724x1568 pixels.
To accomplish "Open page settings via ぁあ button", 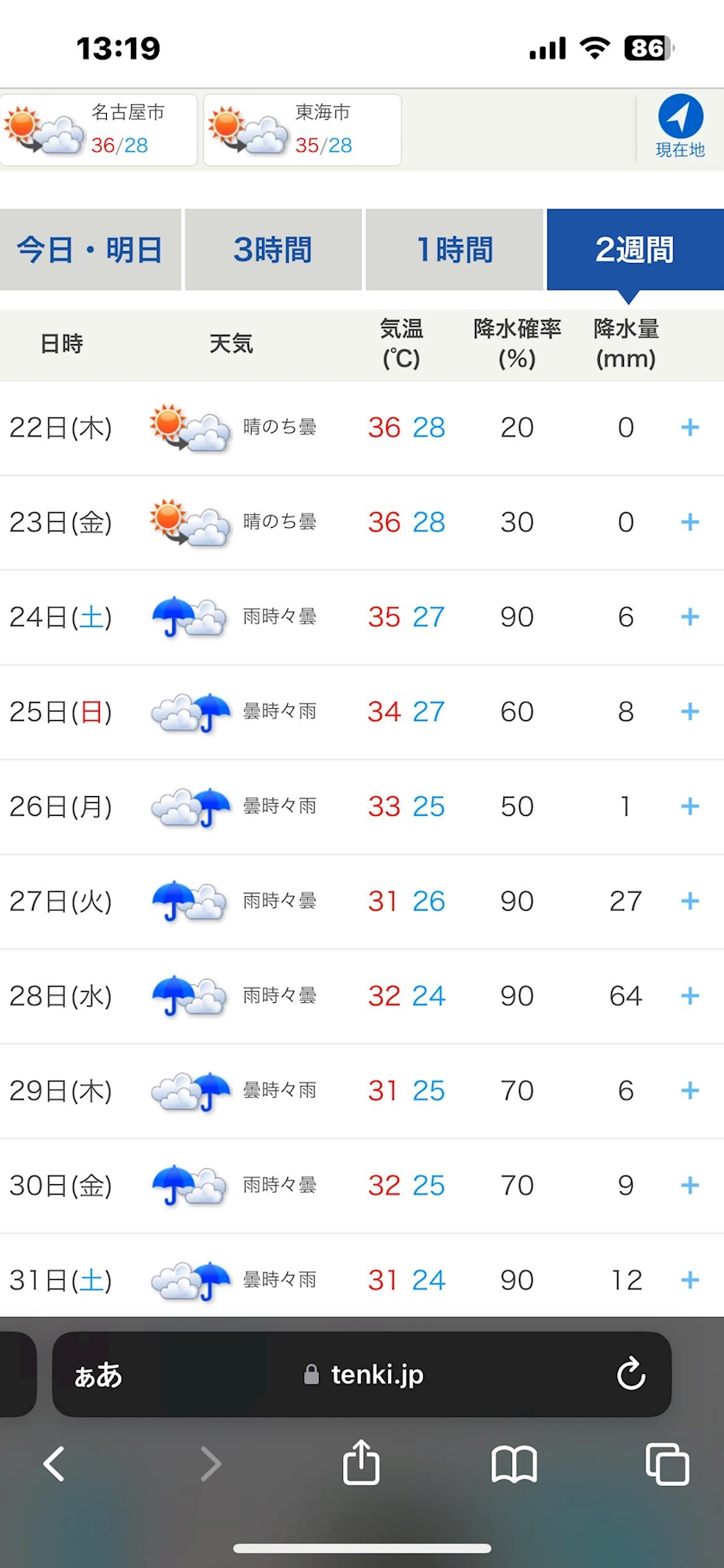I will [98, 1375].
